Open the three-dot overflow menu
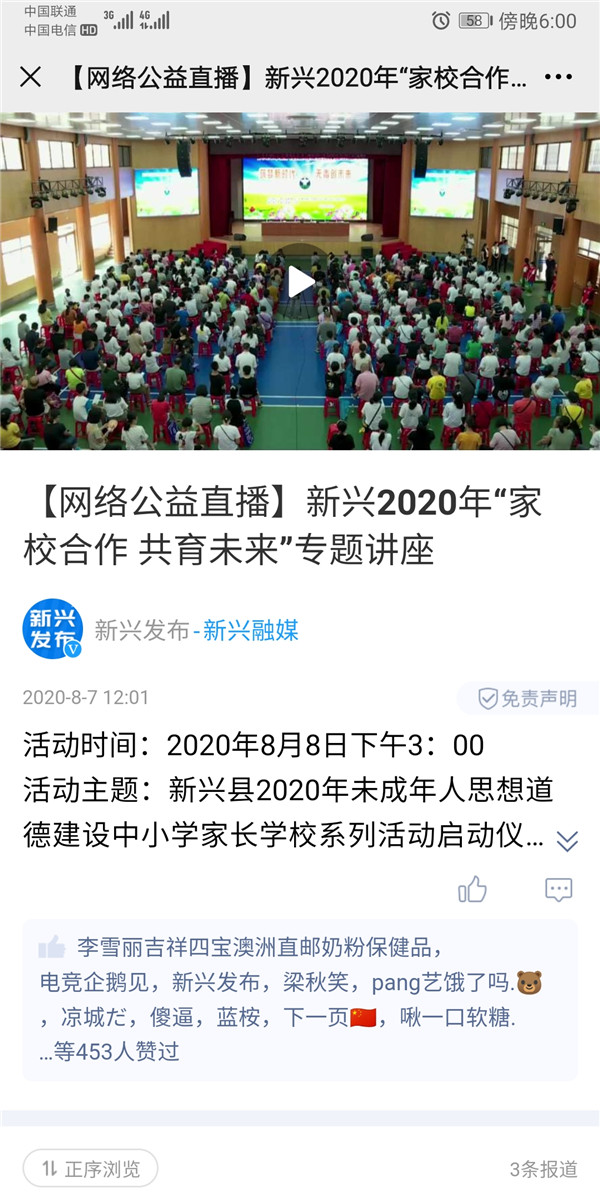Image resolution: width=600 pixels, height=1200 pixels. 558,78
